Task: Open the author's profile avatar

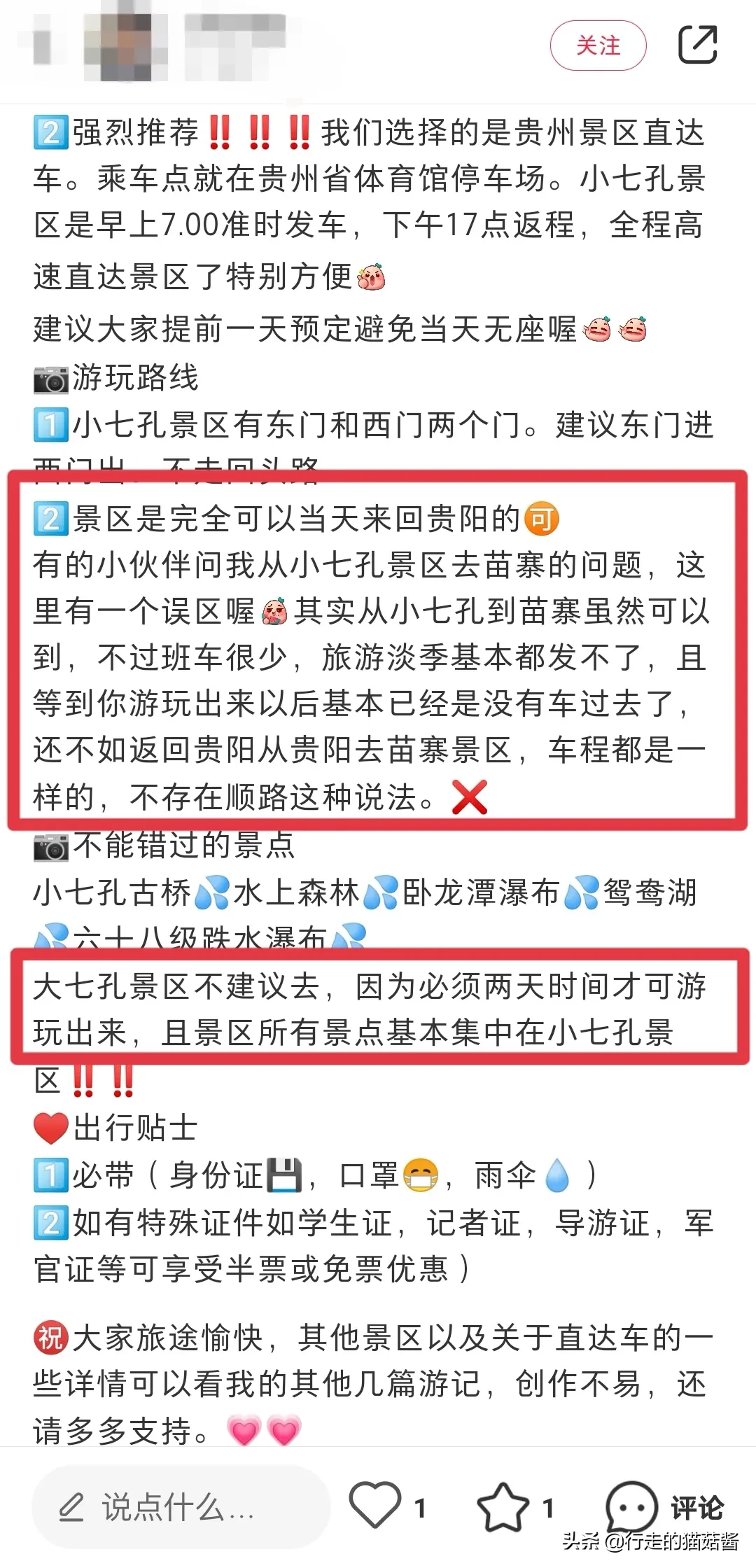Action: click(126, 47)
